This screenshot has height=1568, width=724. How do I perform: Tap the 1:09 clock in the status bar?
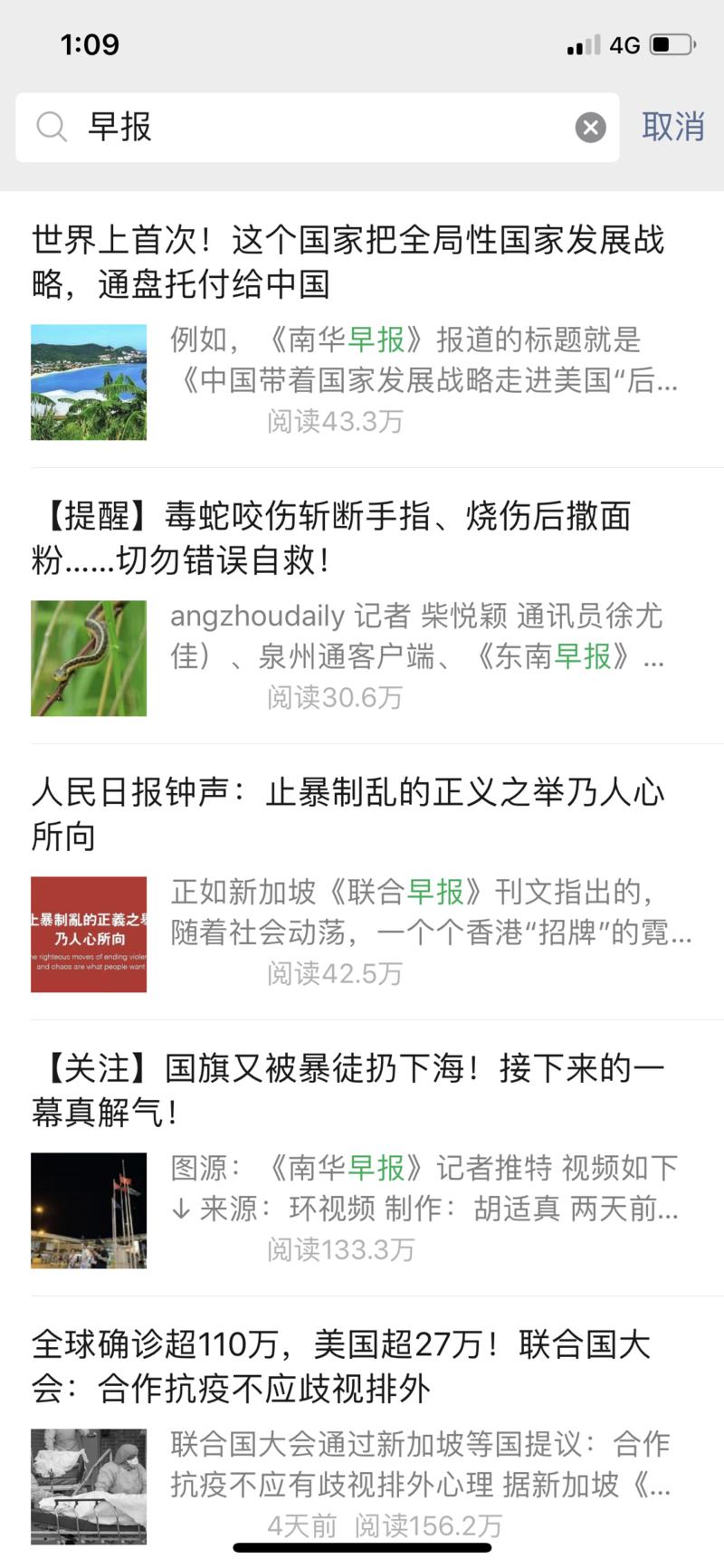(x=90, y=44)
